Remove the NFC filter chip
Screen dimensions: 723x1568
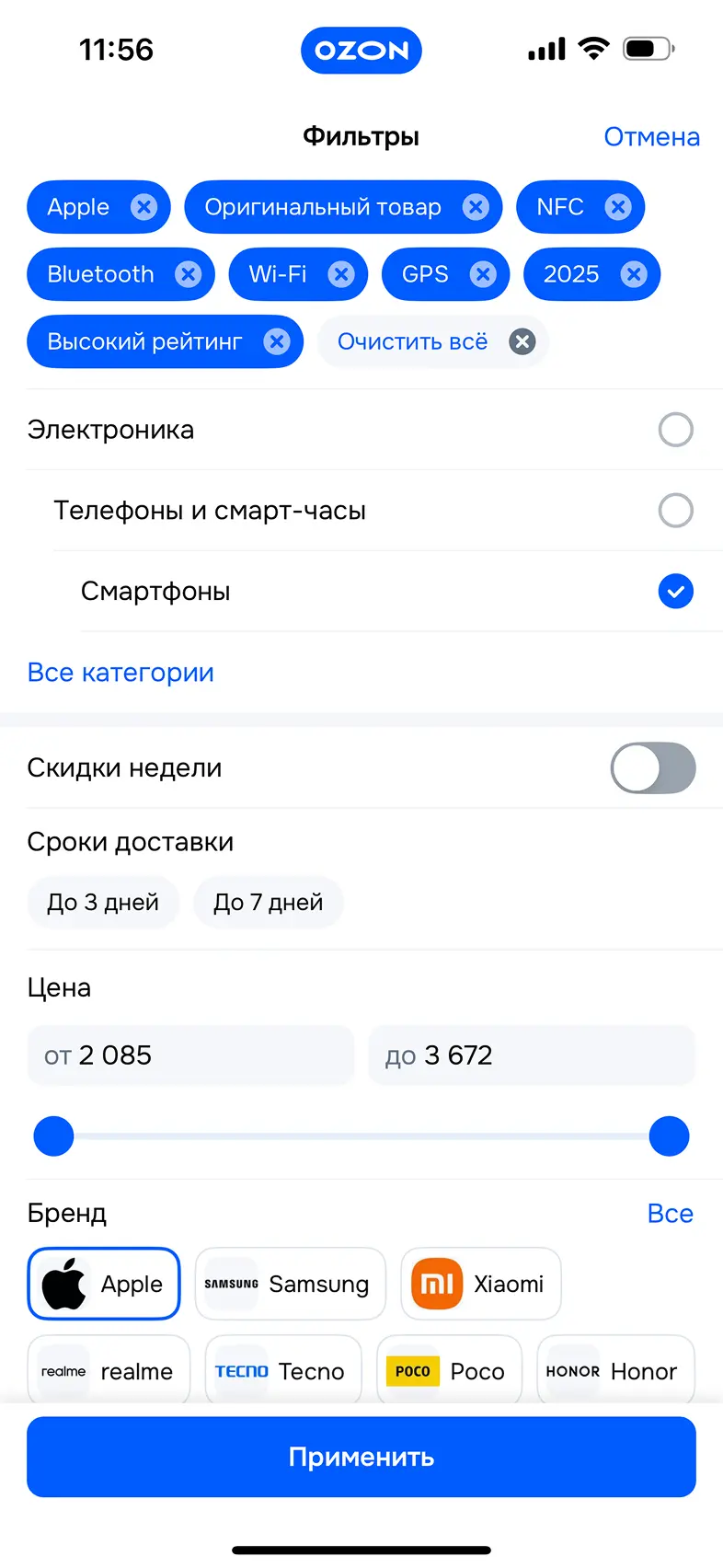click(x=618, y=207)
